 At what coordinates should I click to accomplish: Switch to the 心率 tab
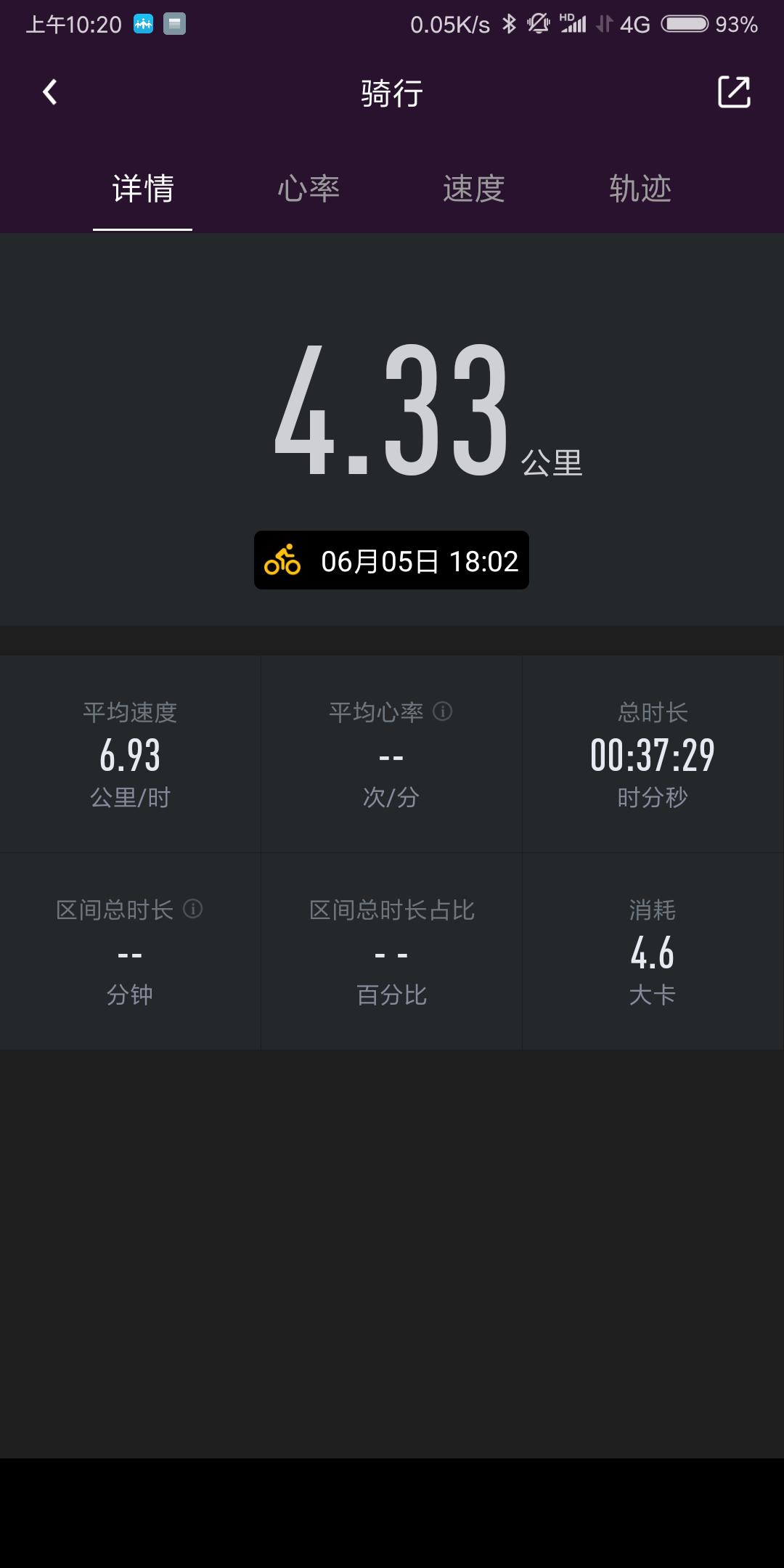tap(309, 189)
